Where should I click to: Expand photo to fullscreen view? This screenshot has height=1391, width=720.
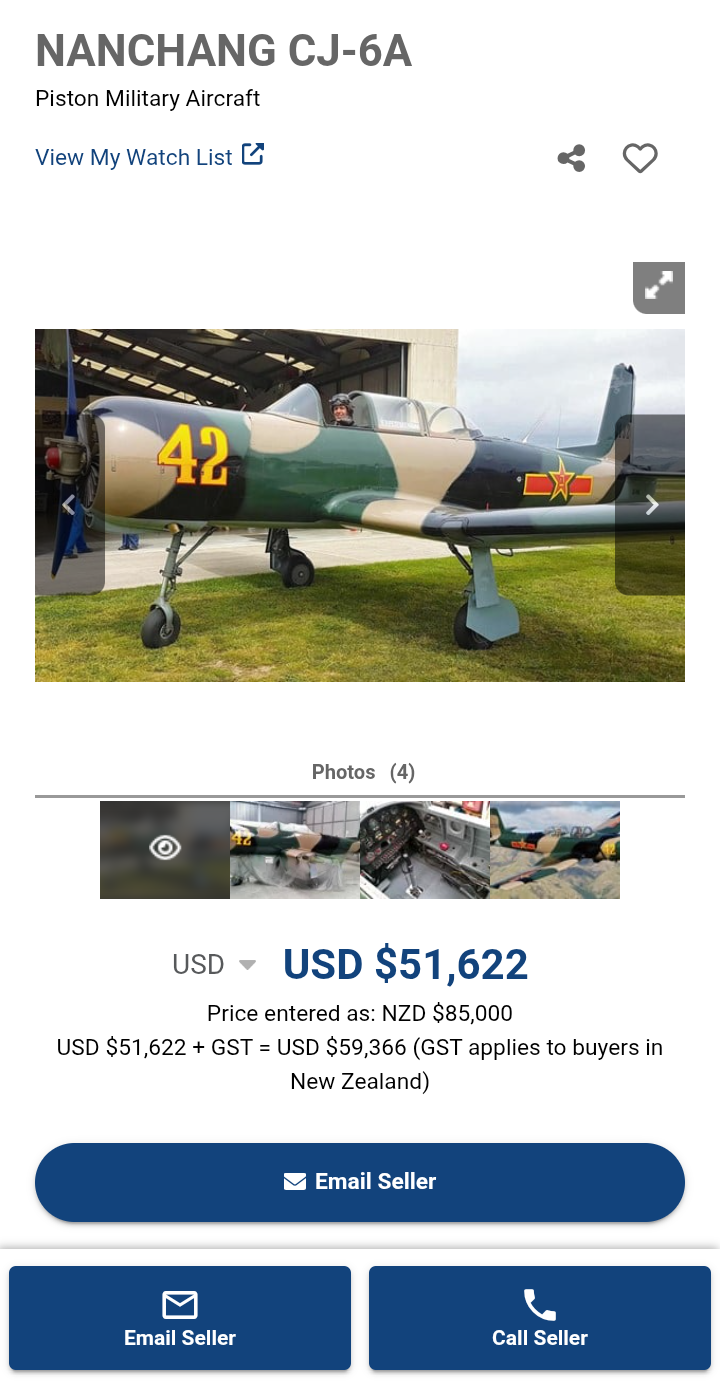(658, 288)
